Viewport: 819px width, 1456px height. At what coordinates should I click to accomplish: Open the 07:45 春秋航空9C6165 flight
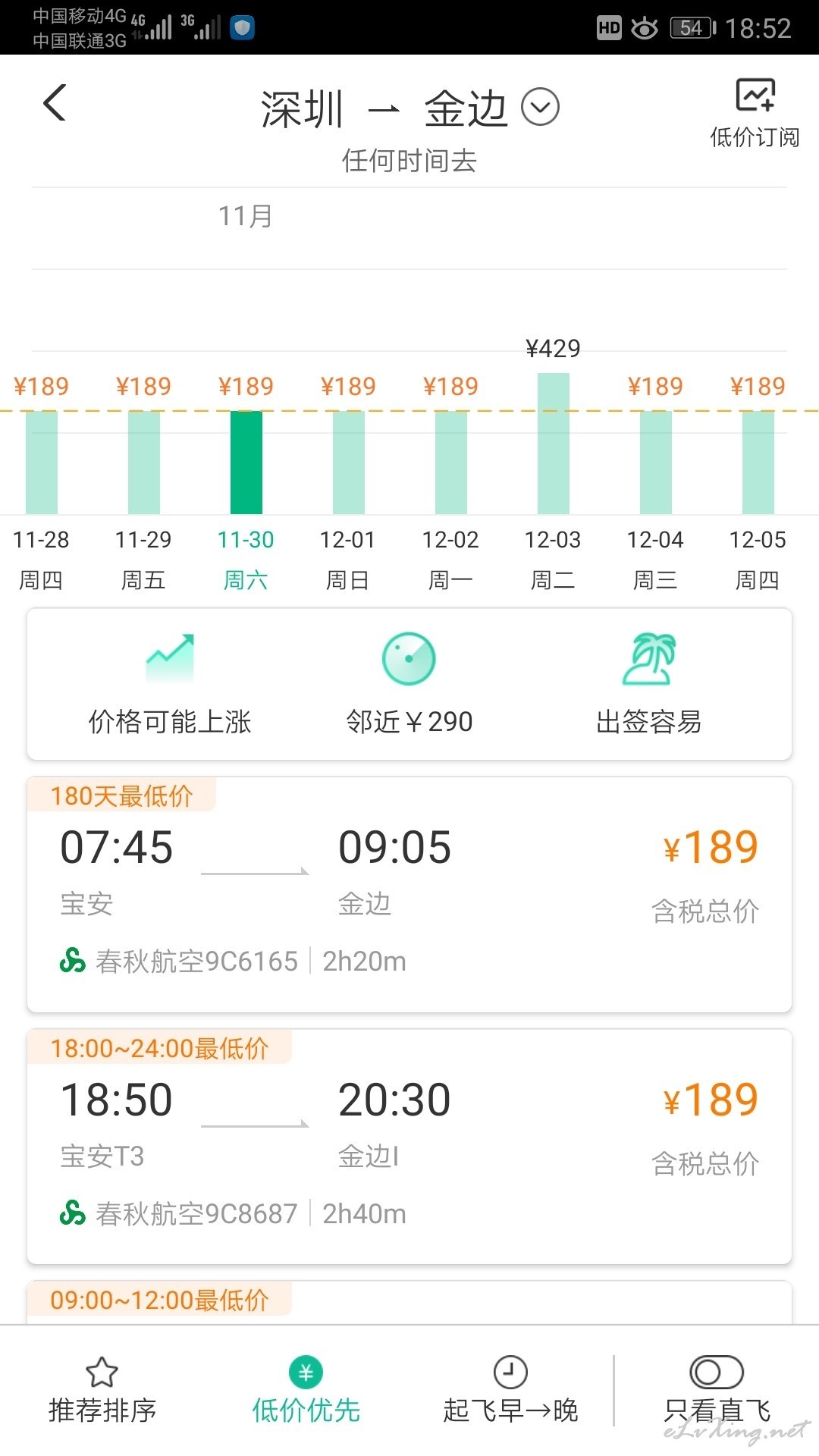point(409,894)
